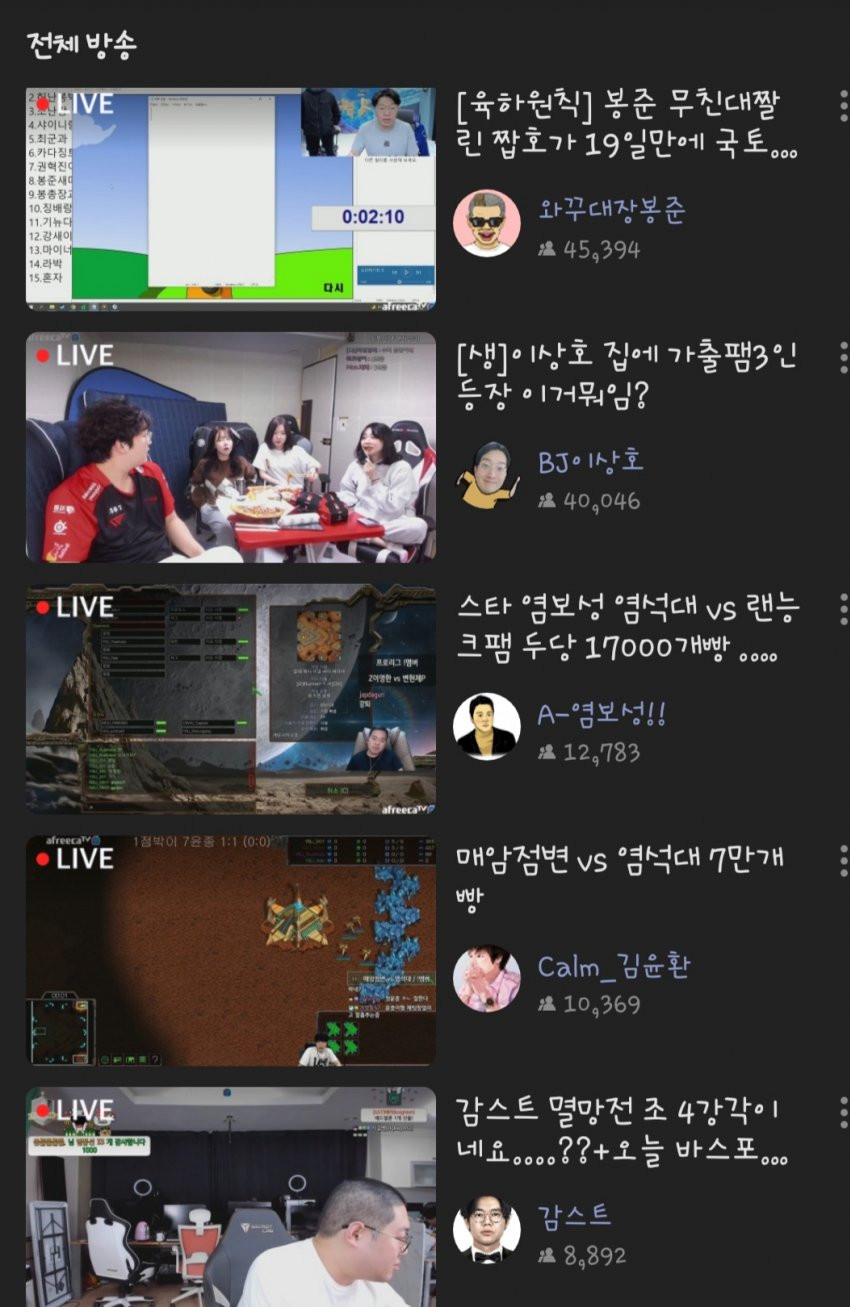This screenshot has height=1307, width=850.
Task: Open the overflow menu for 감스트's broadcast
Action: point(843,1111)
